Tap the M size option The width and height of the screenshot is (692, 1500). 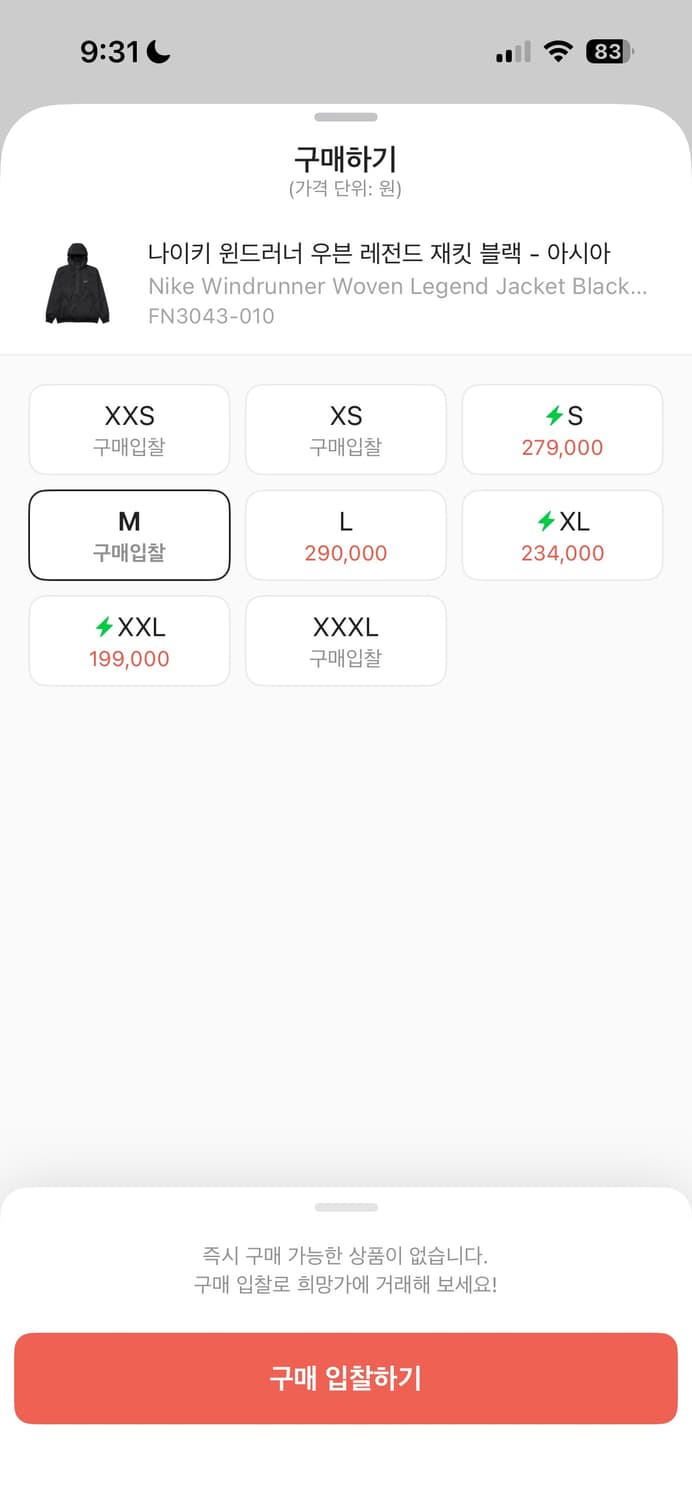click(129, 536)
